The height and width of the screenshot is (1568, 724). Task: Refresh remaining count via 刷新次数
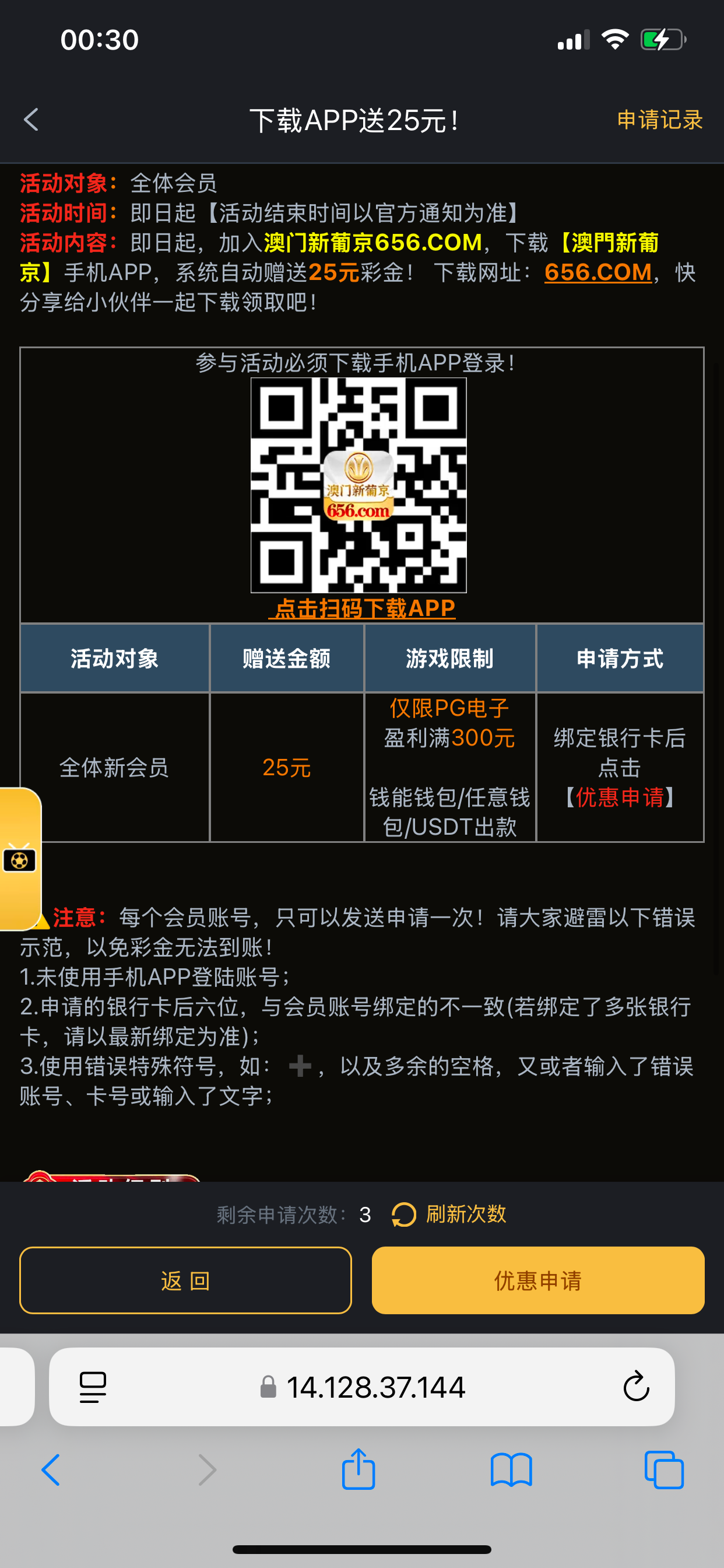point(449,1214)
